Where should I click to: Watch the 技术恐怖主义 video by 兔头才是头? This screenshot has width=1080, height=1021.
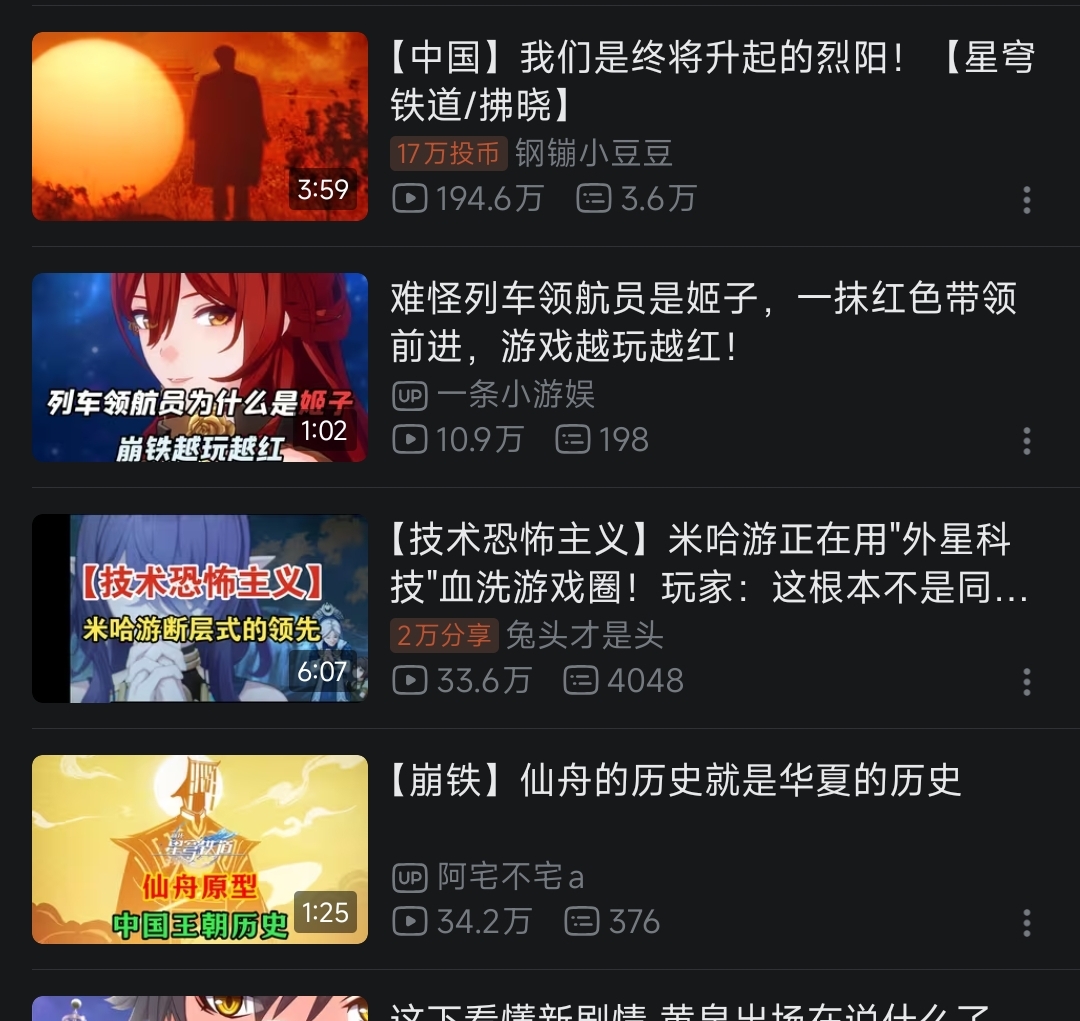click(x=200, y=608)
